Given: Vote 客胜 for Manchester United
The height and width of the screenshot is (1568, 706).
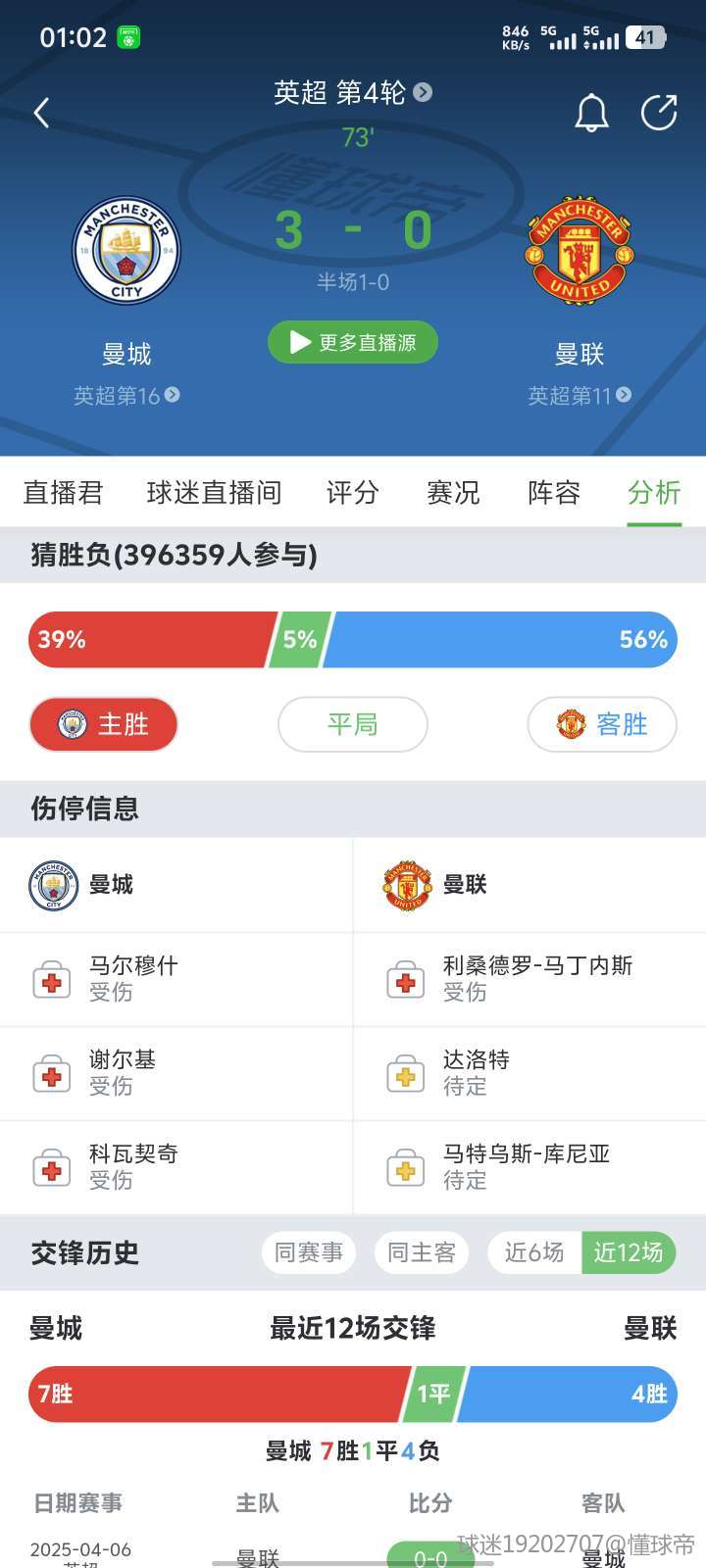Looking at the screenshot, I should click(602, 724).
